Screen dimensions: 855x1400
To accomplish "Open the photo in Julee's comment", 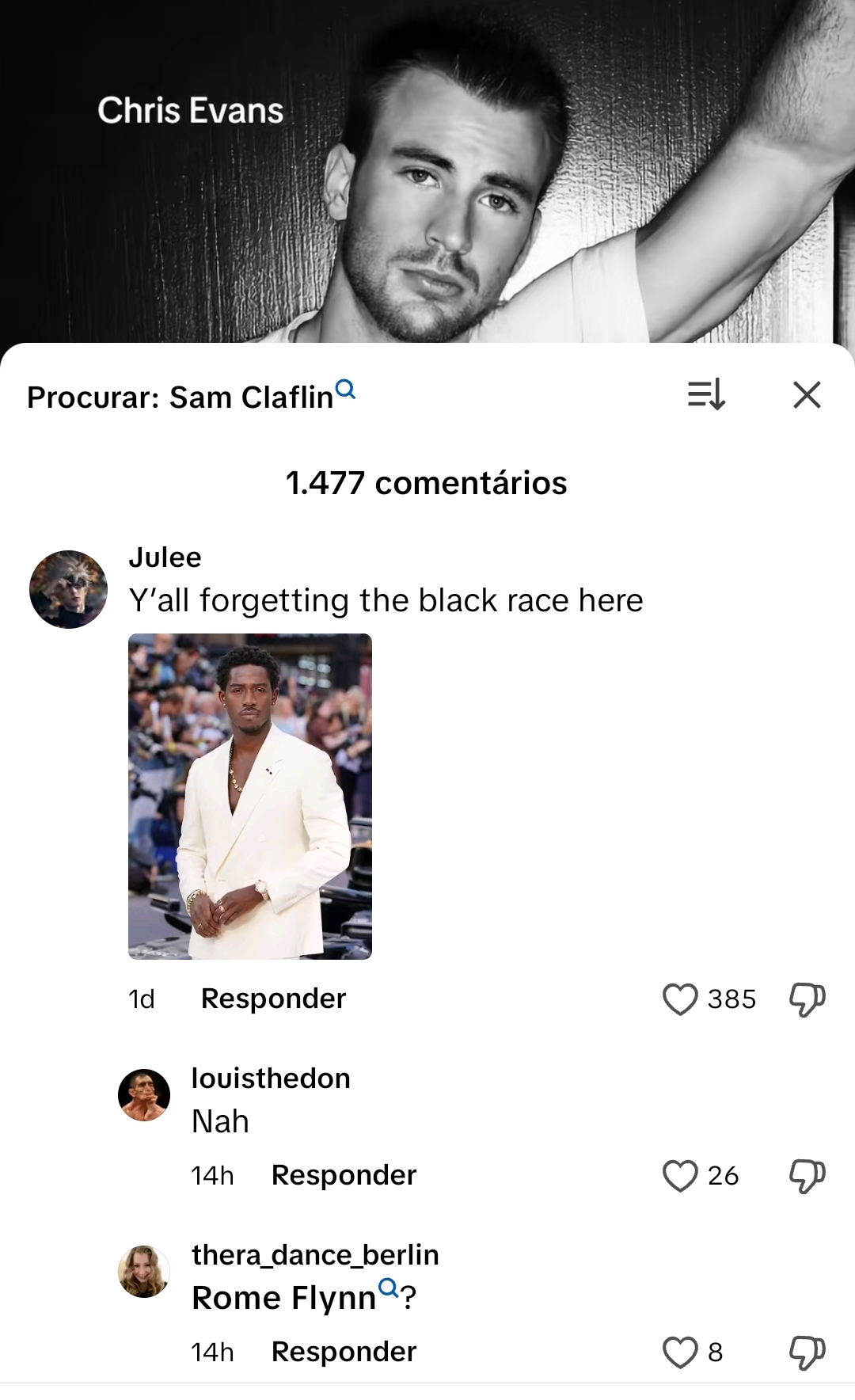I will pyautogui.click(x=250, y=796).
